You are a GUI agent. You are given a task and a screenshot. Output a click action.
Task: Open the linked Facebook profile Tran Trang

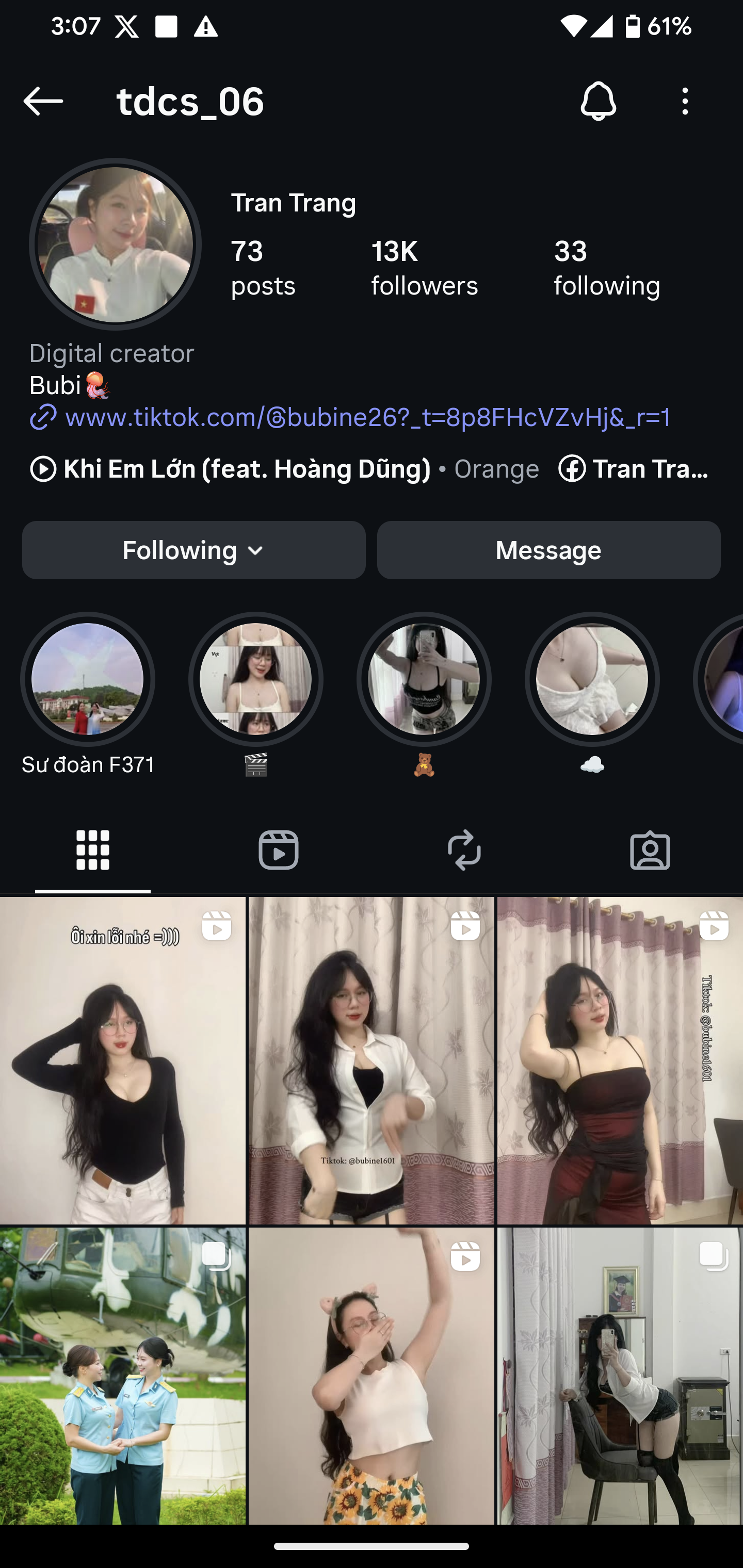click(x=635, y=469)
